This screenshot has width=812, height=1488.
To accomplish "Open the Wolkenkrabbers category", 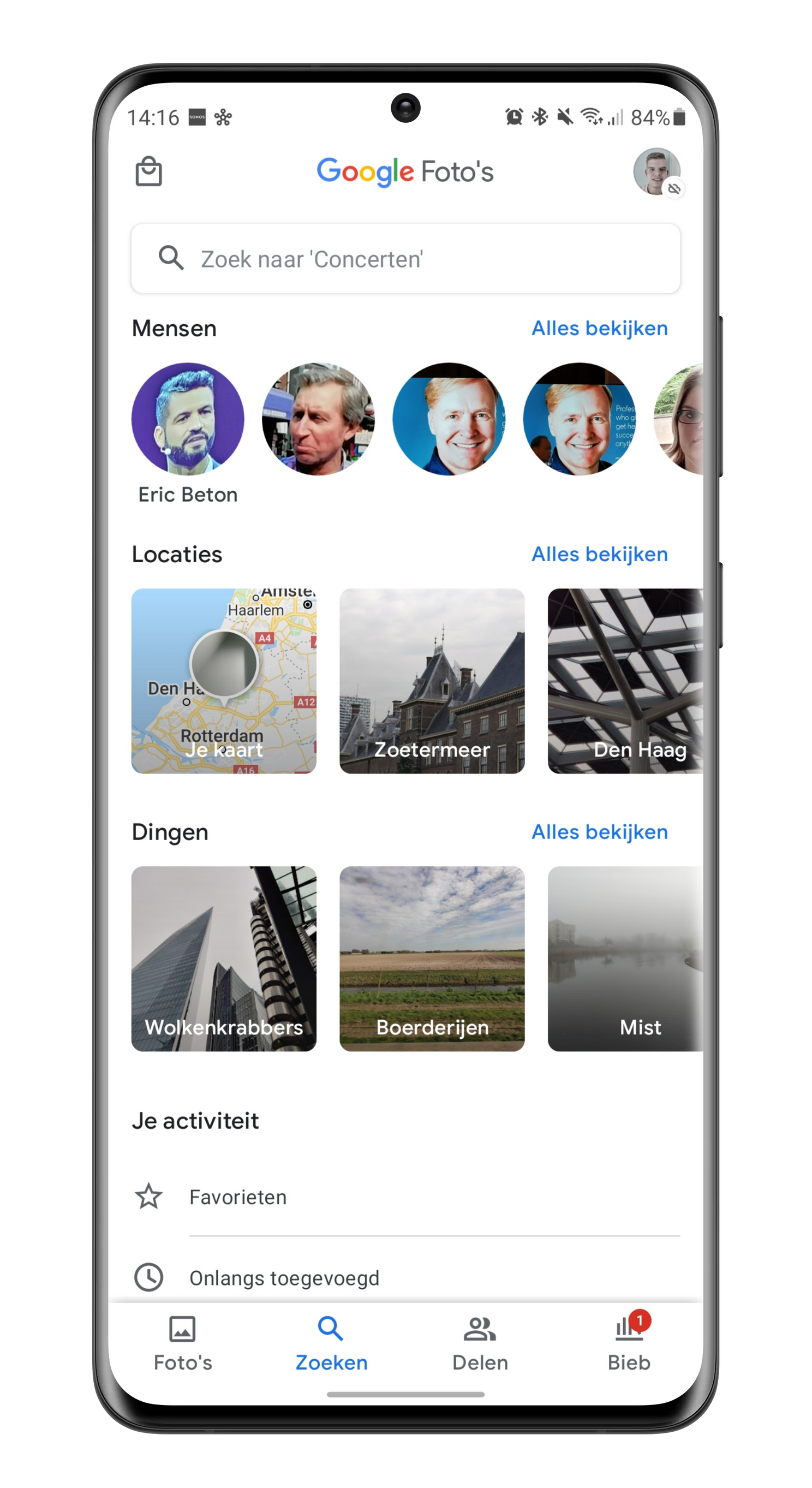I will pyautogui.click(x=224, y=959).
